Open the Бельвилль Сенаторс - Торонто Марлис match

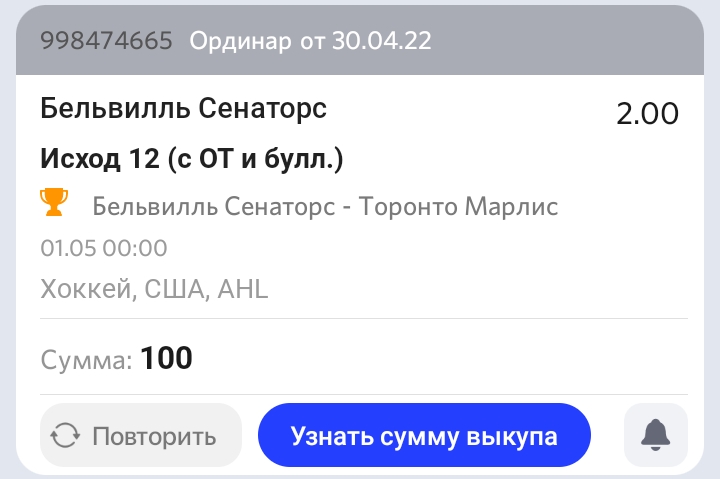click(325, 207)
